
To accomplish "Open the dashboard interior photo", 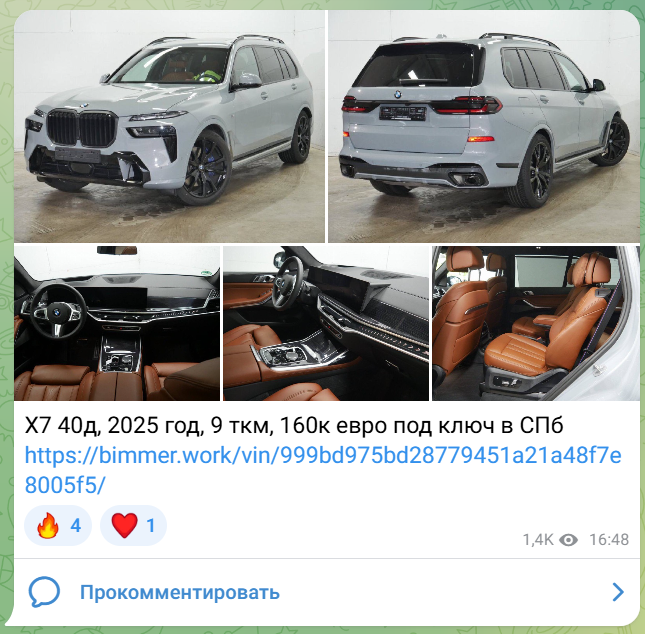I will click(x=116, y=323).
